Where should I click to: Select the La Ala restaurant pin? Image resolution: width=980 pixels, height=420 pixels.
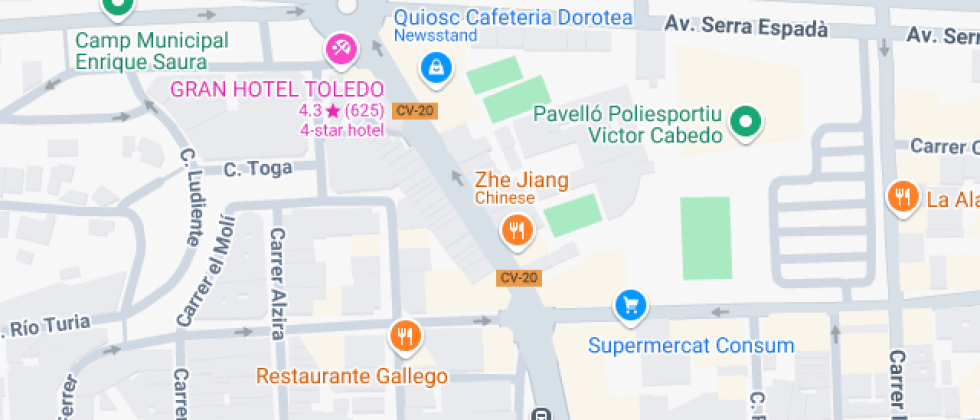click(902, 197)
